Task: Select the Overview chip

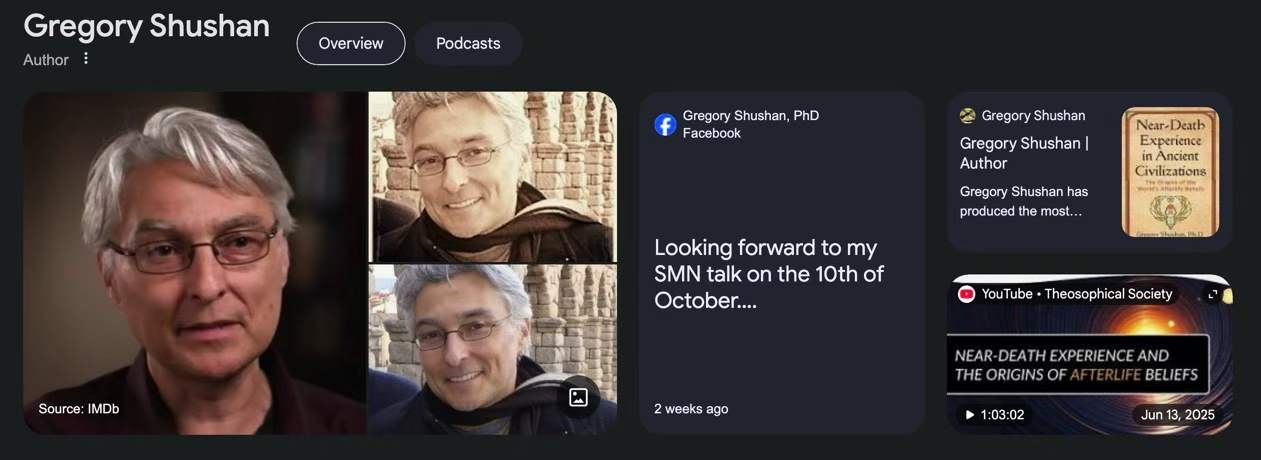Action: [x=351, y=43]
